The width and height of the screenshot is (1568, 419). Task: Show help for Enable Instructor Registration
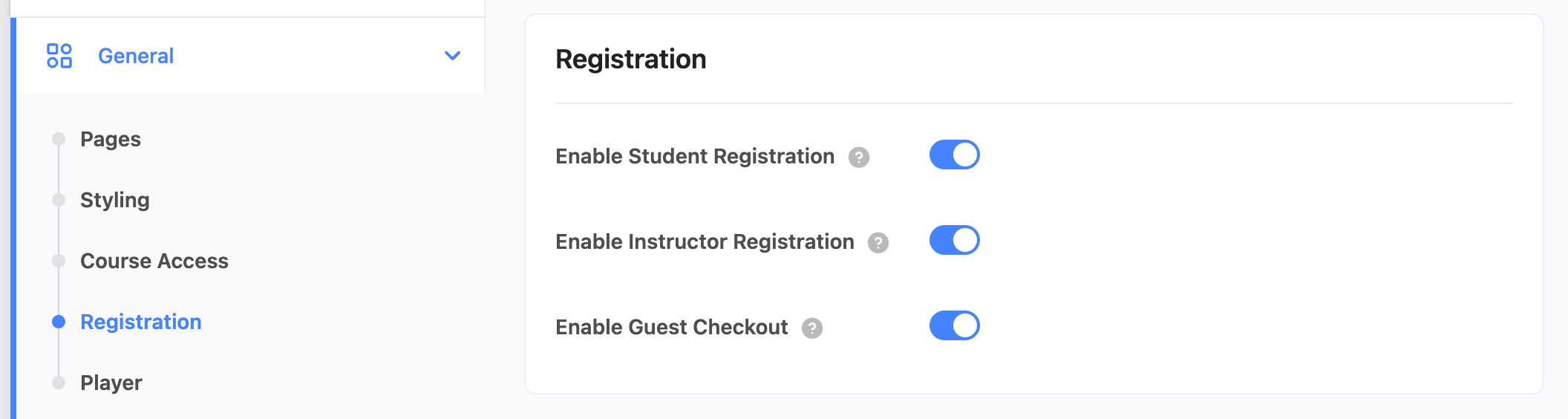point(878,243)
